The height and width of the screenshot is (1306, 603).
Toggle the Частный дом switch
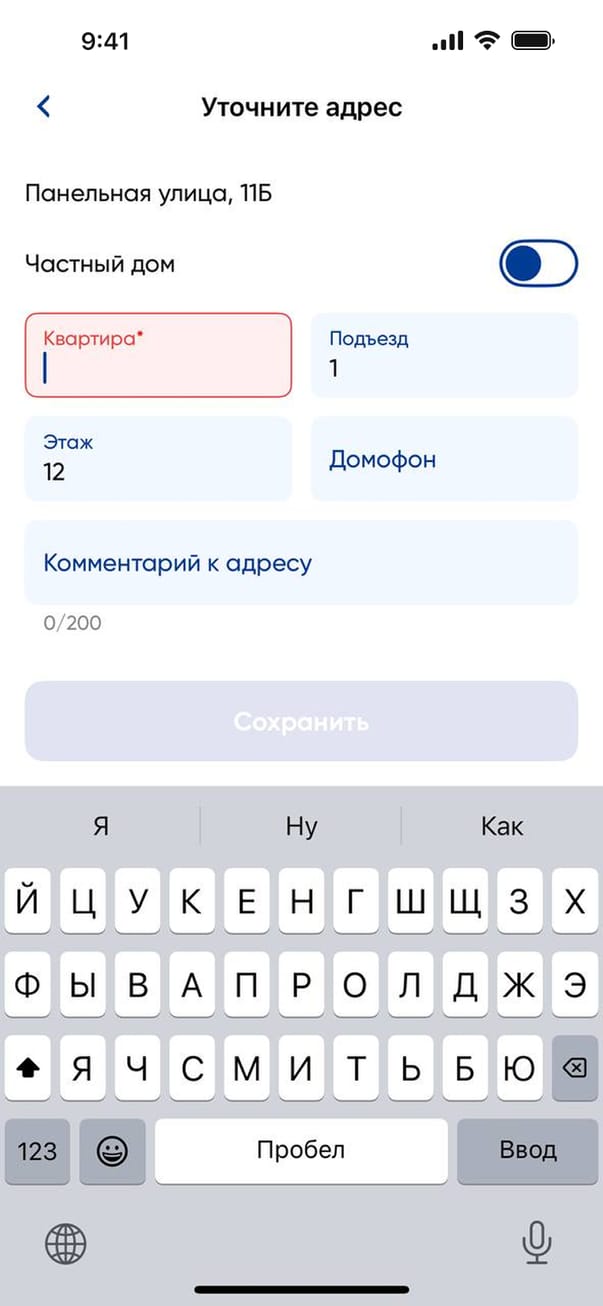pos(538,263)
